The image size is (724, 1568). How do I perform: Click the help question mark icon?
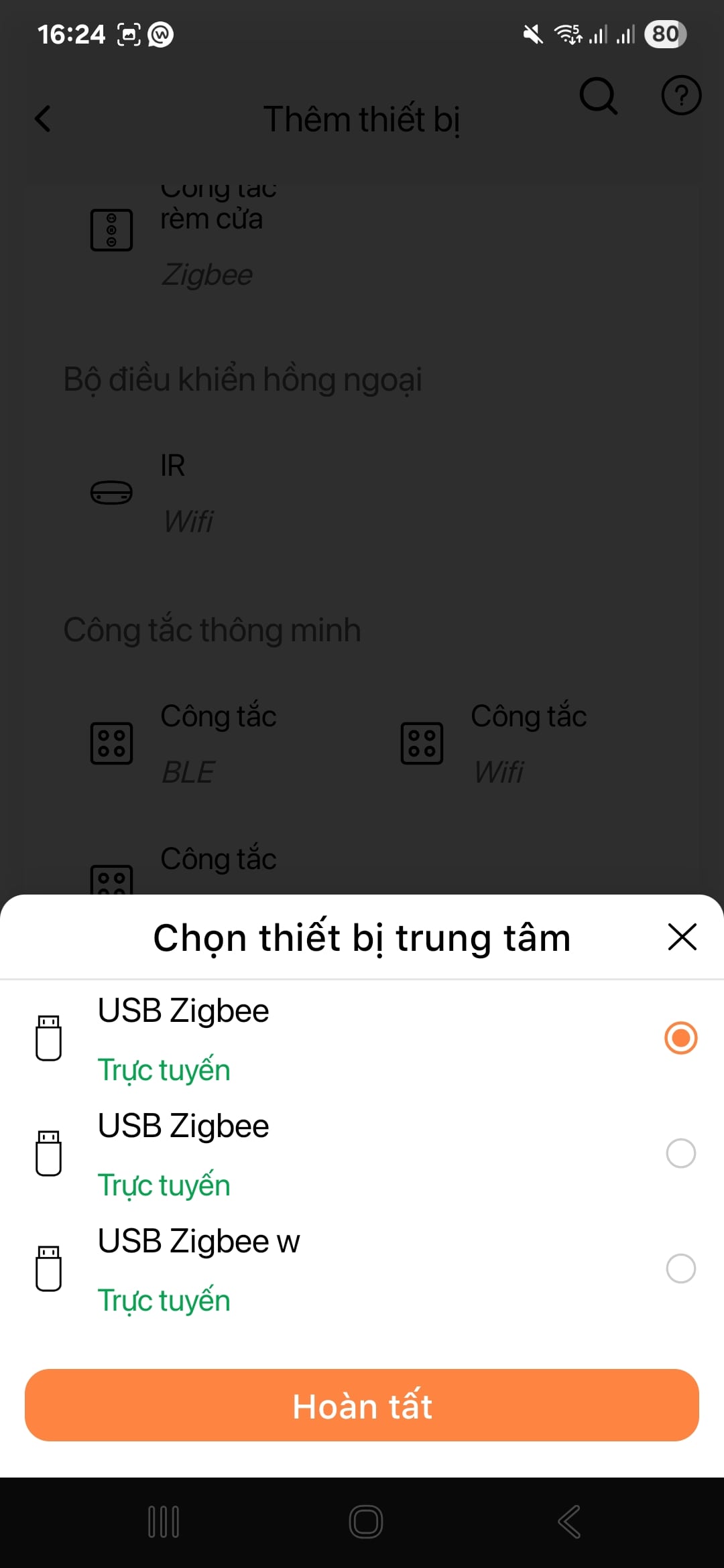tap(681, 96)
